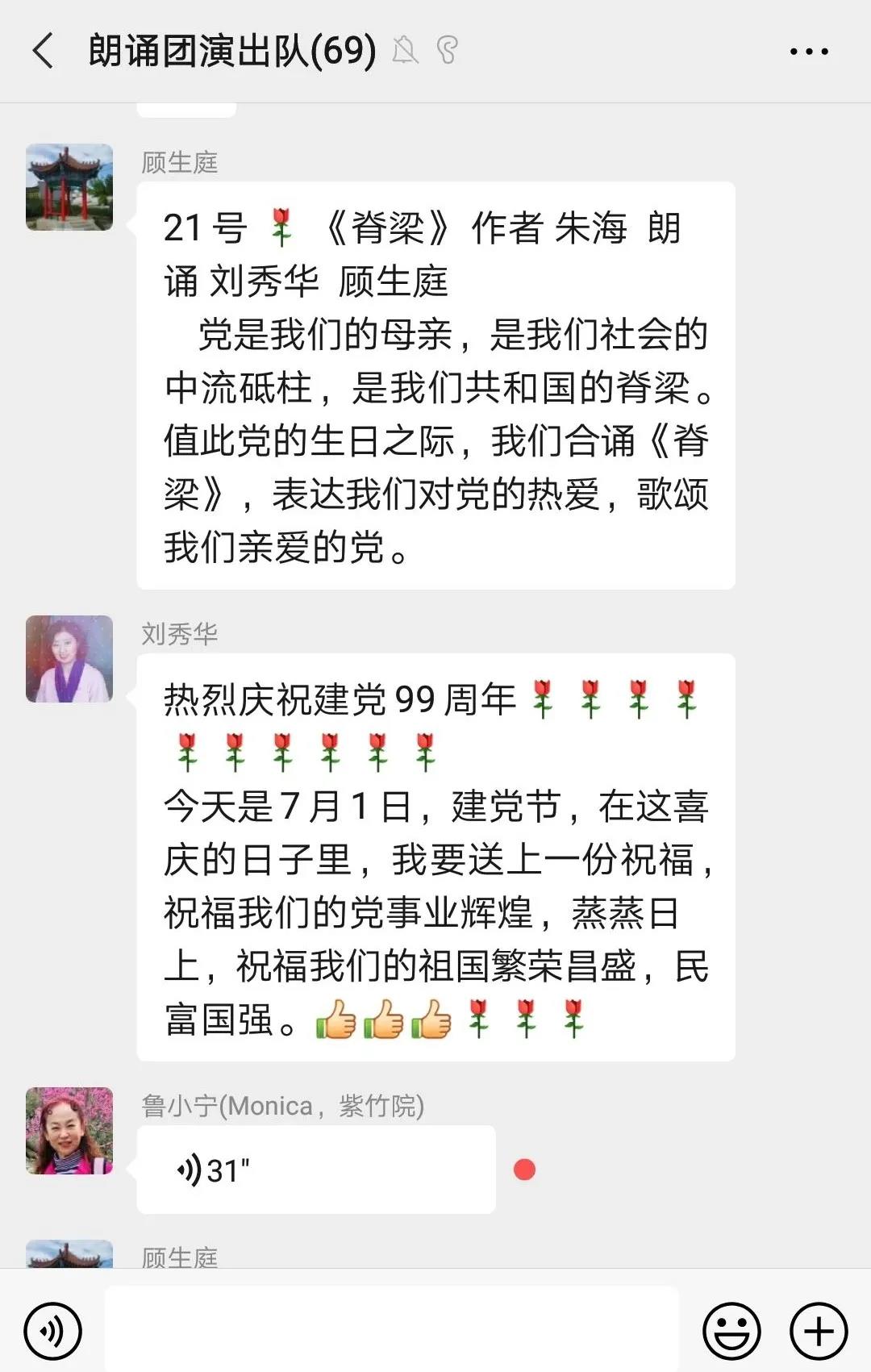The image size is (871, 1372).
Task: Play Lu Xiaoning's 31-second voice message
Action: click(x=315, y=1170)
